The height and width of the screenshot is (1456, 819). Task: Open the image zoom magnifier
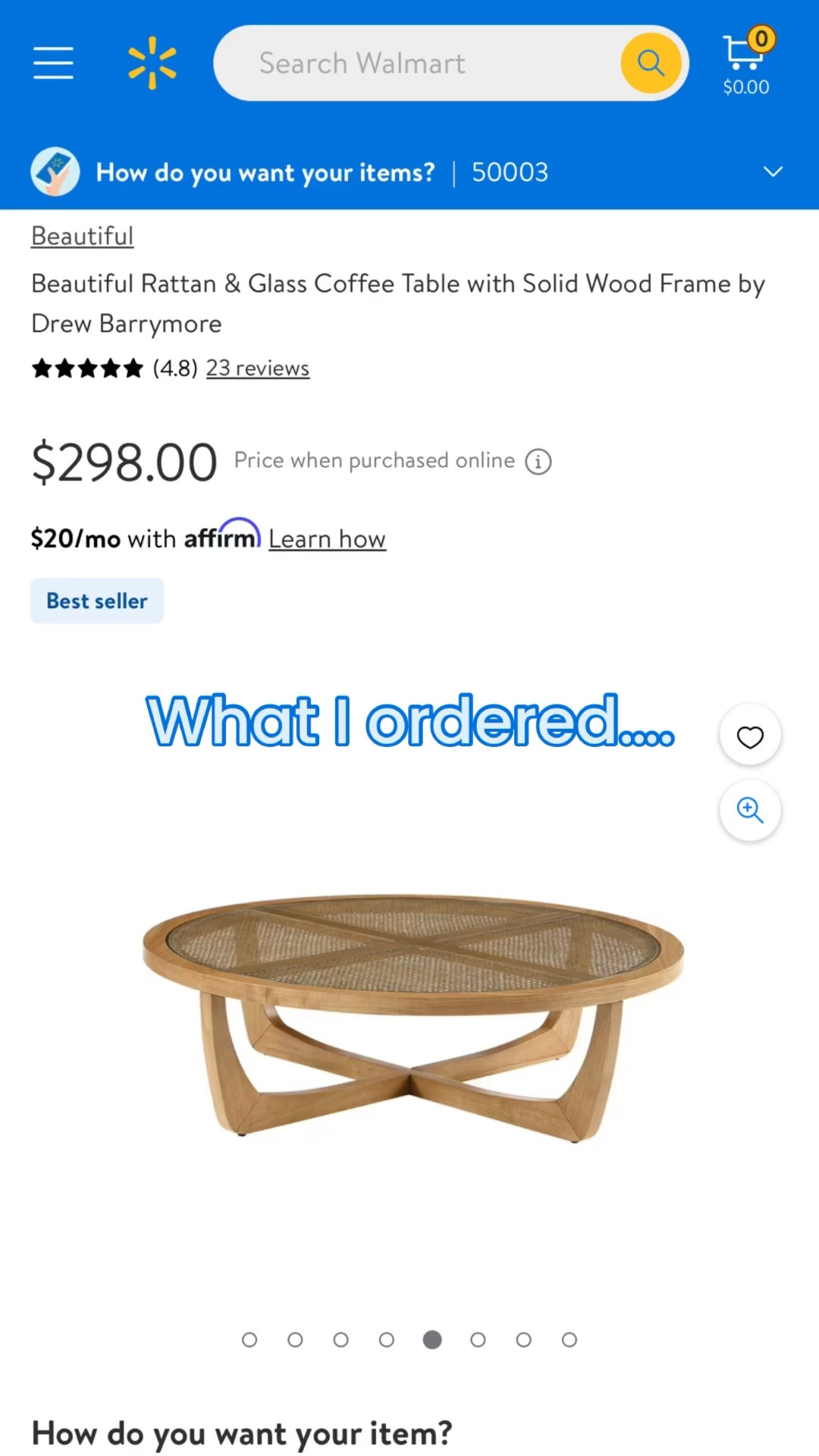749,810
